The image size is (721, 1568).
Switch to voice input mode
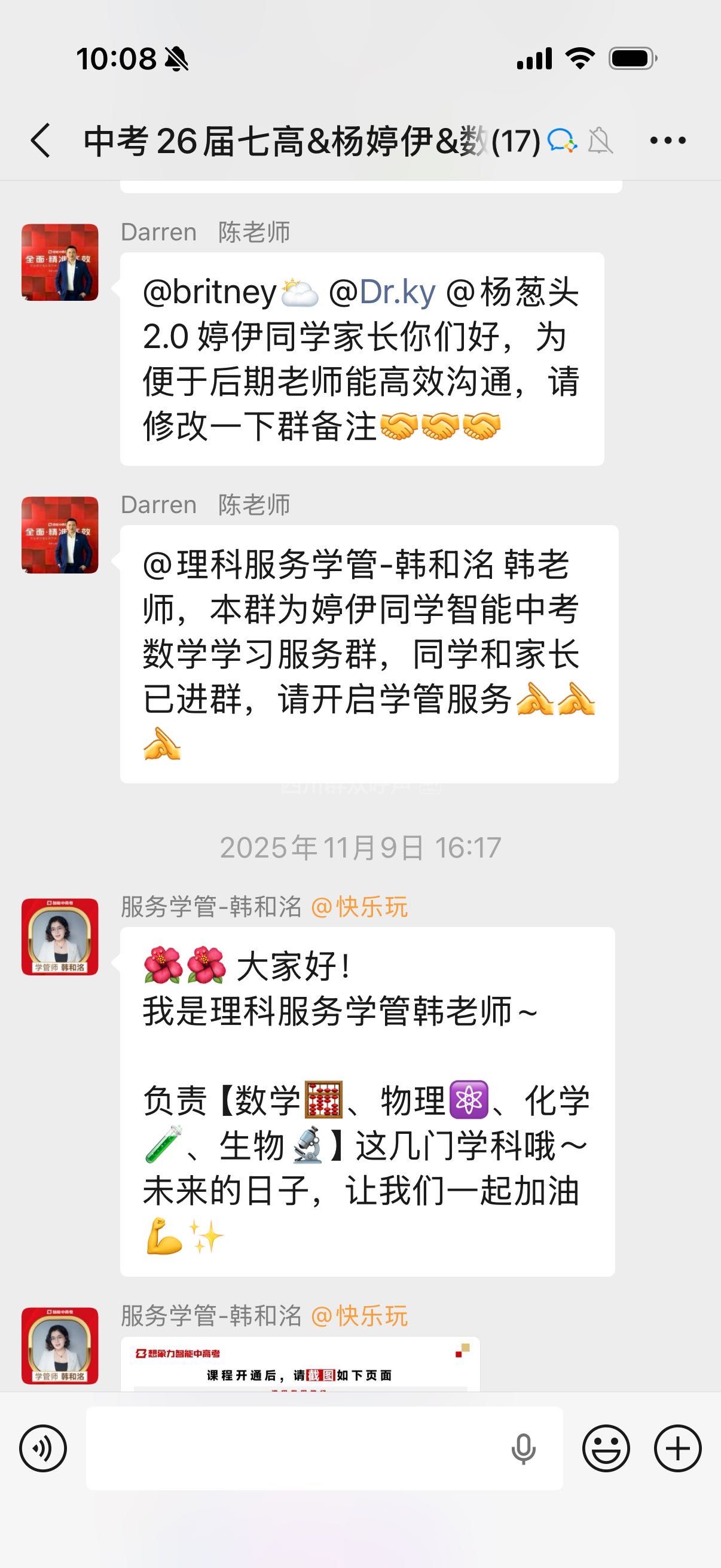[x=42, y=1448]
